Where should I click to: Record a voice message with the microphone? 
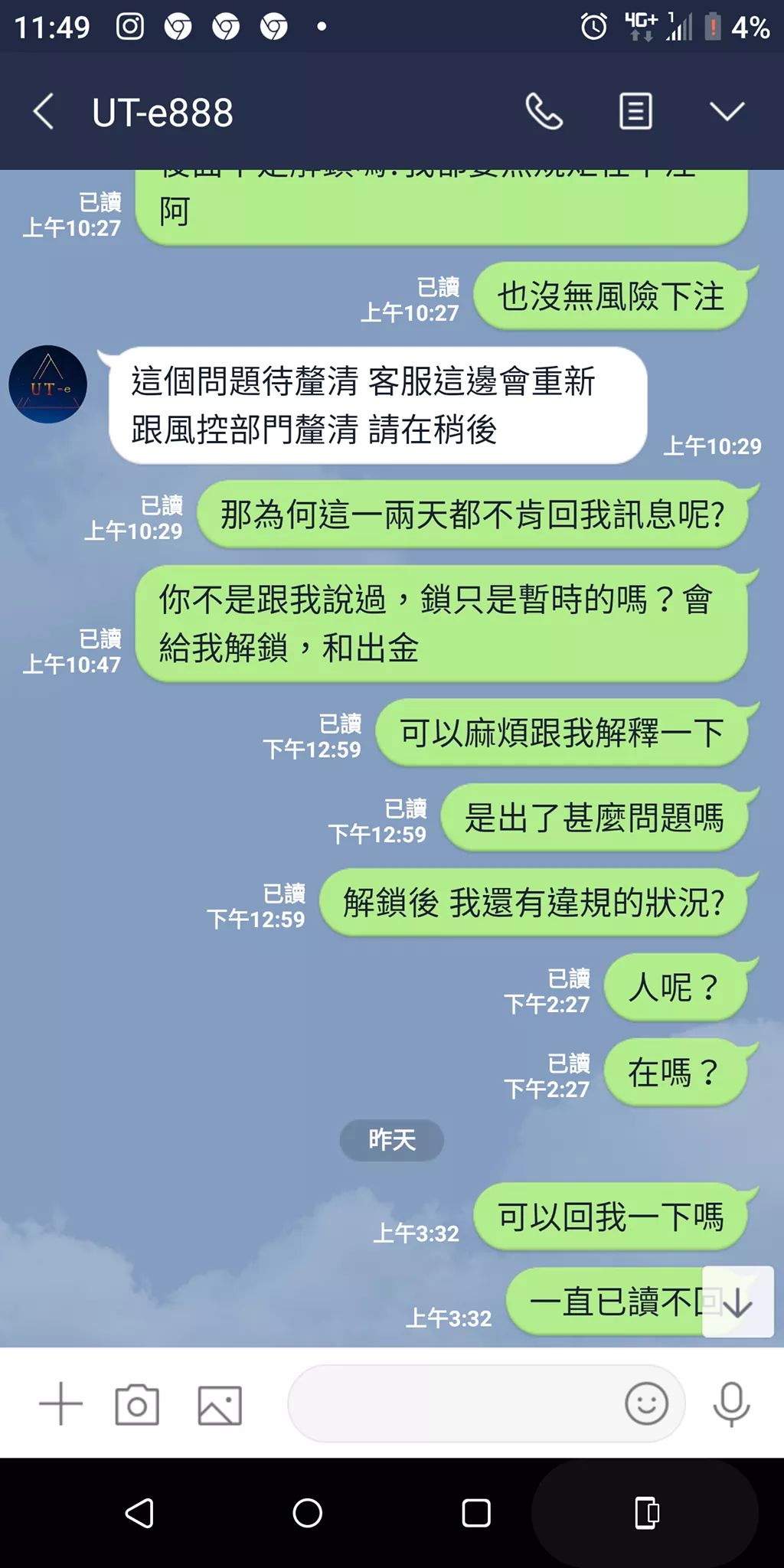tap(731, 1404)
